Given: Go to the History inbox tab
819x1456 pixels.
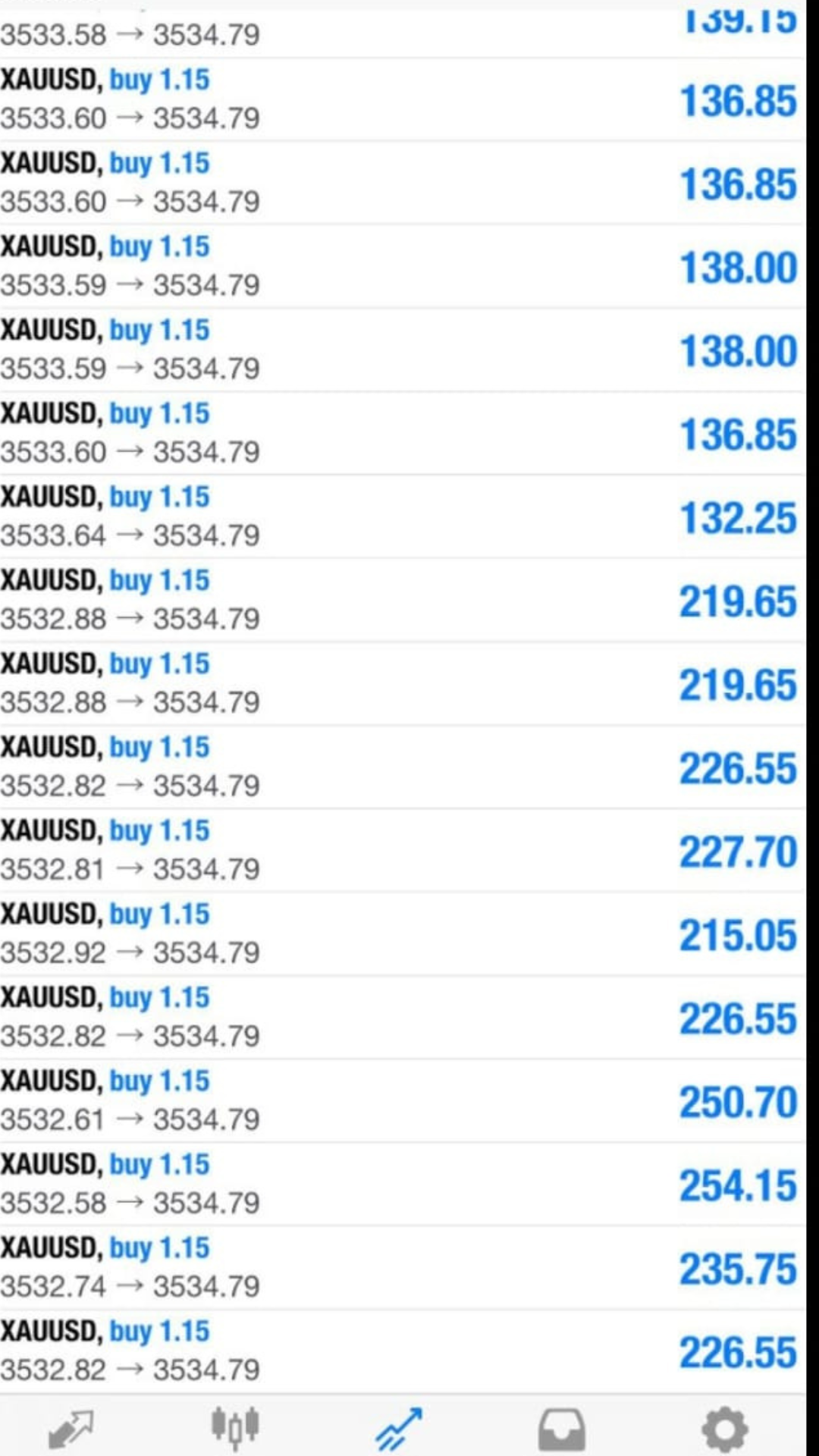Looking at the screenshot, I should pyautogui.click(x=562, y=1429).
